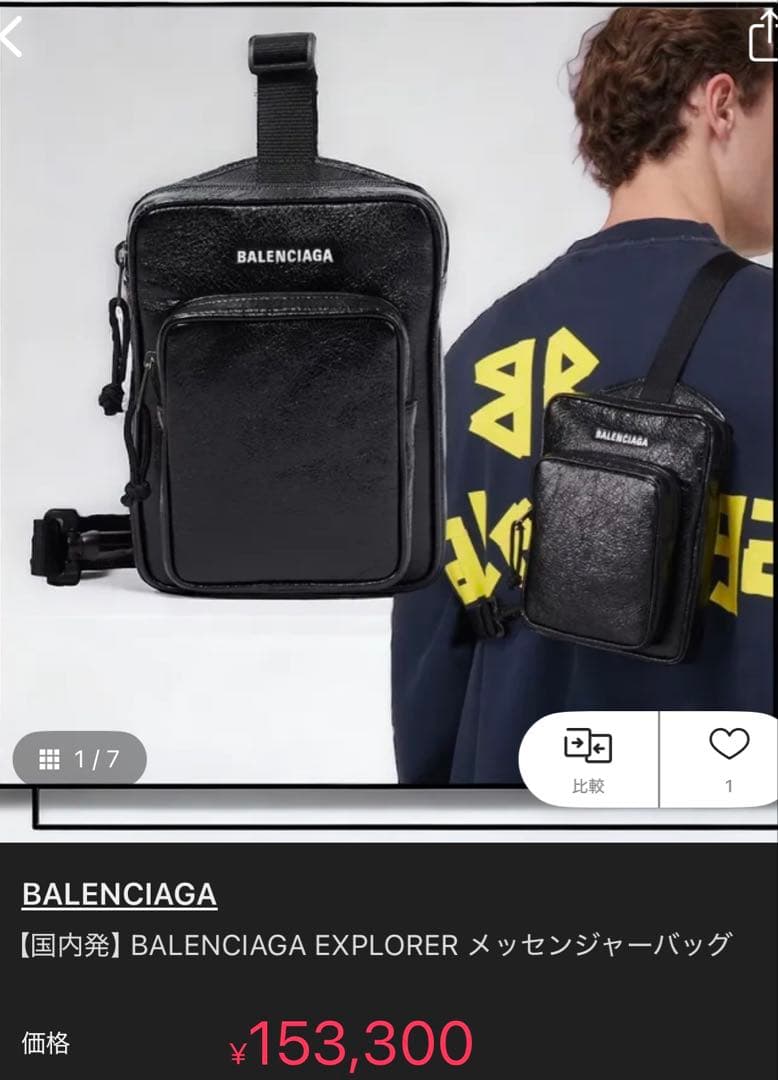Tap the arrows-into-boxes icon above 比較
The image size is (778, 1080).
(x=585, y=745)
